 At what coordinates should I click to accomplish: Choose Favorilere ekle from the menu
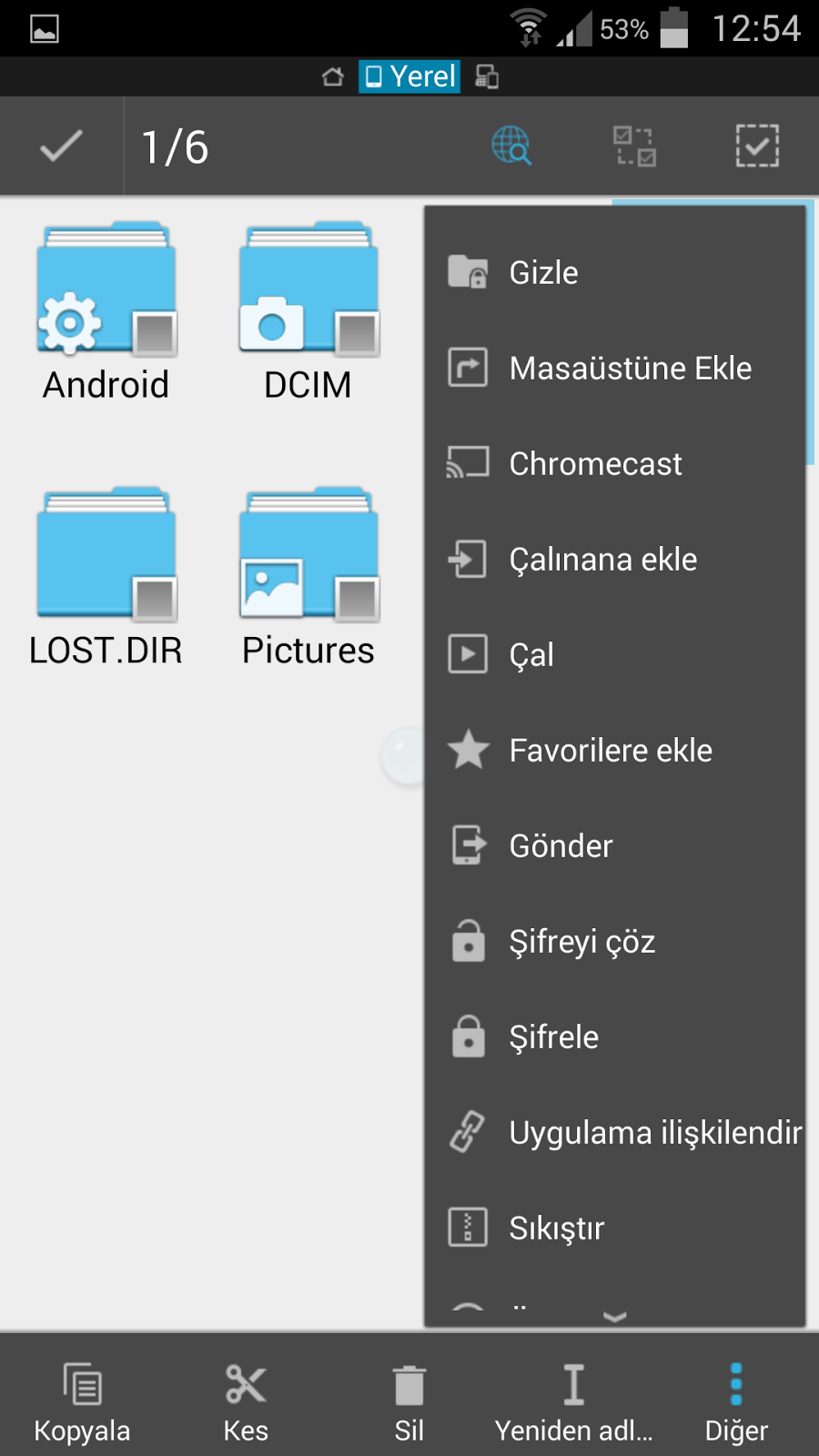point(614,750)
